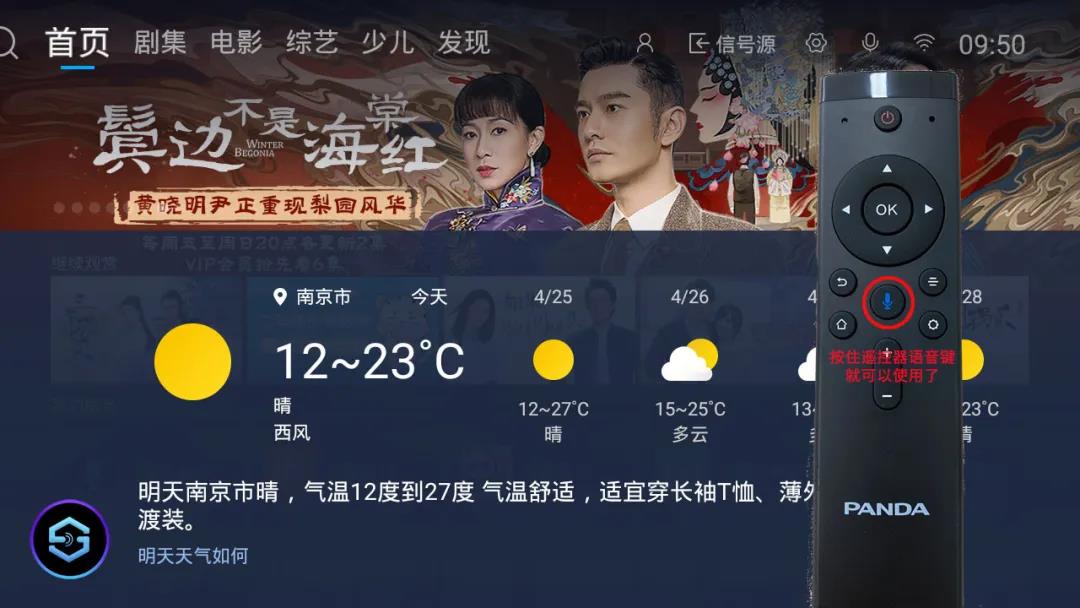
Task: Open the settings gear icon
Action: click(817, 44)
